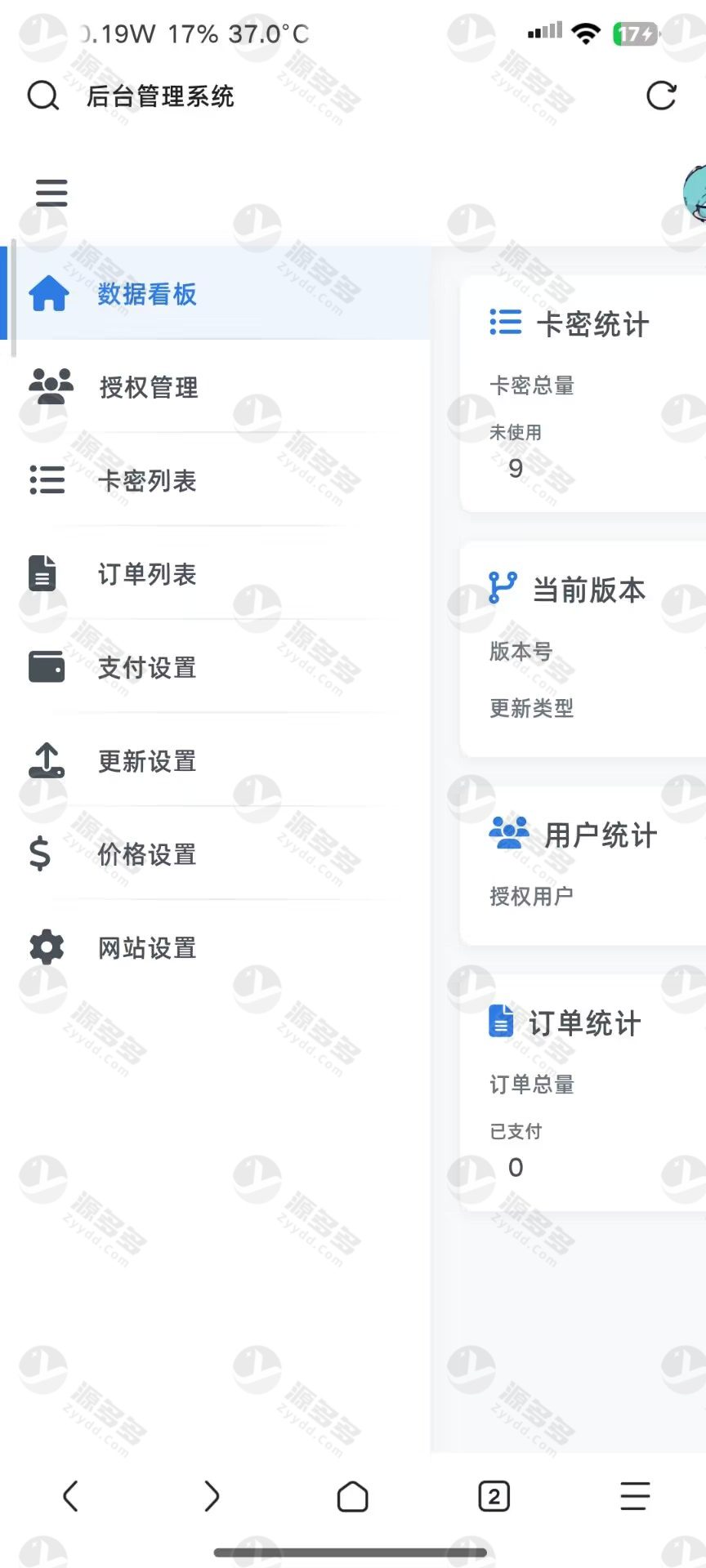The image size is (706, 1568).
Task: Go to 更新设置
Action: tap(216, 760)
